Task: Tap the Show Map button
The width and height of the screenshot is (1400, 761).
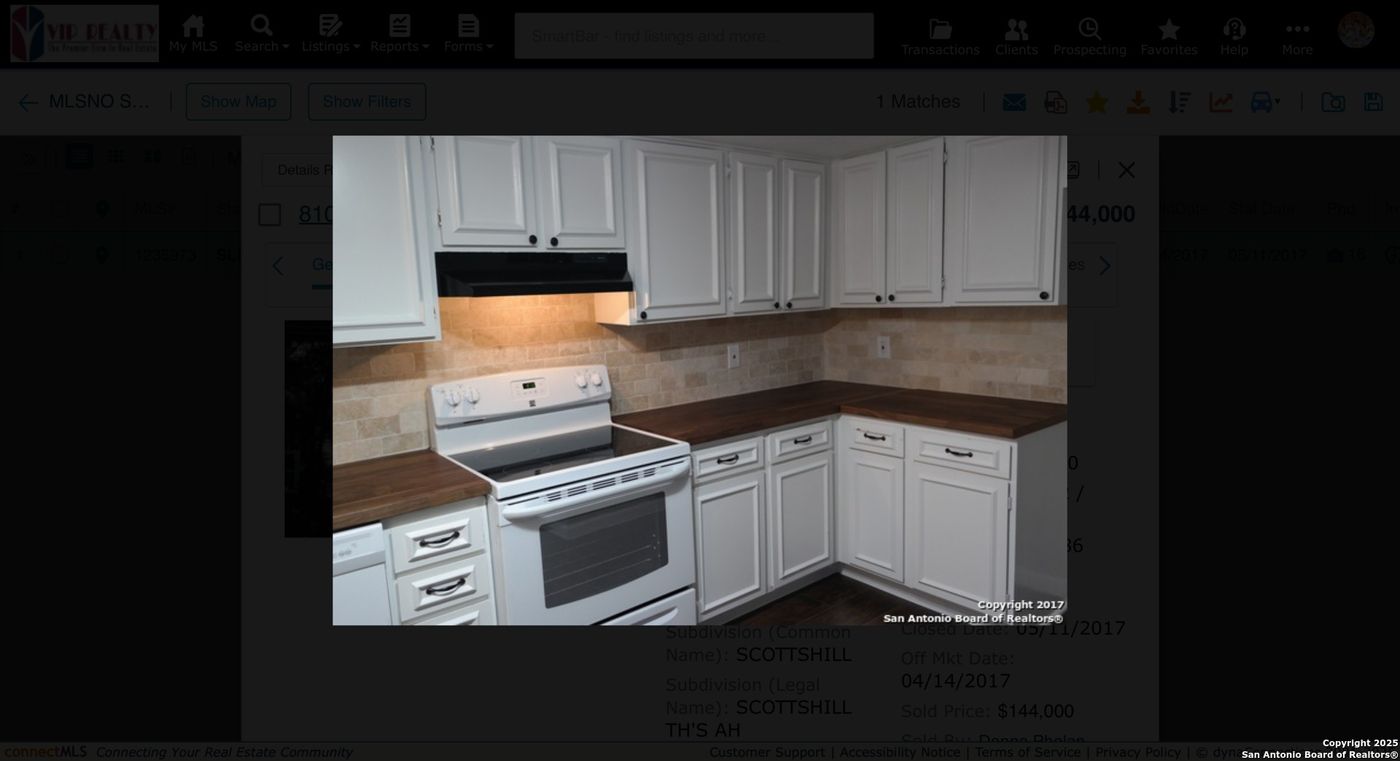Action: (238, 102)
